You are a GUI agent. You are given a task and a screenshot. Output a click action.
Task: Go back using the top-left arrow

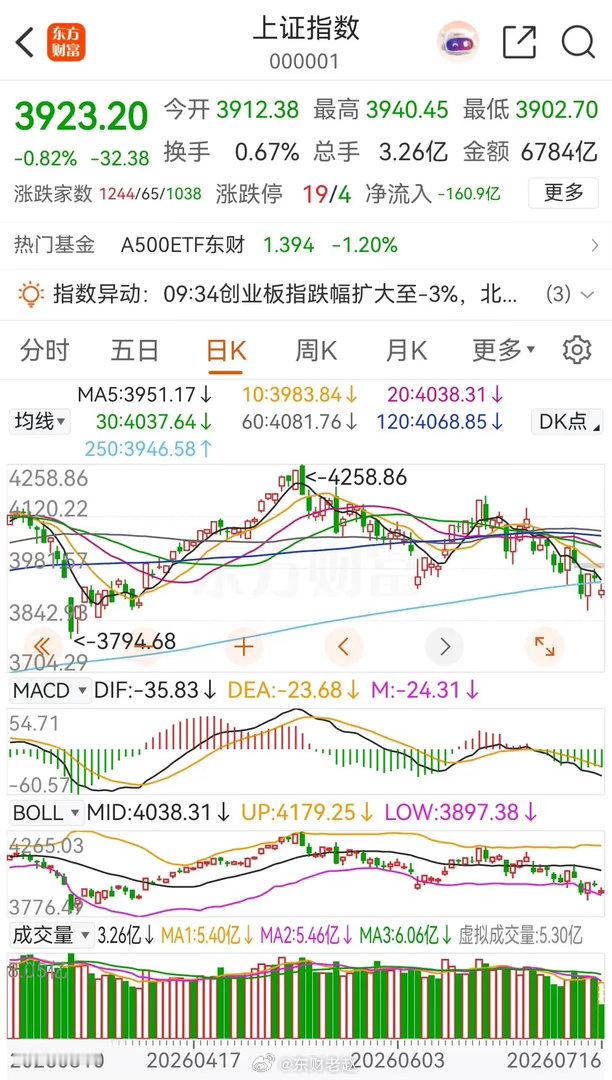click(25, 43)
